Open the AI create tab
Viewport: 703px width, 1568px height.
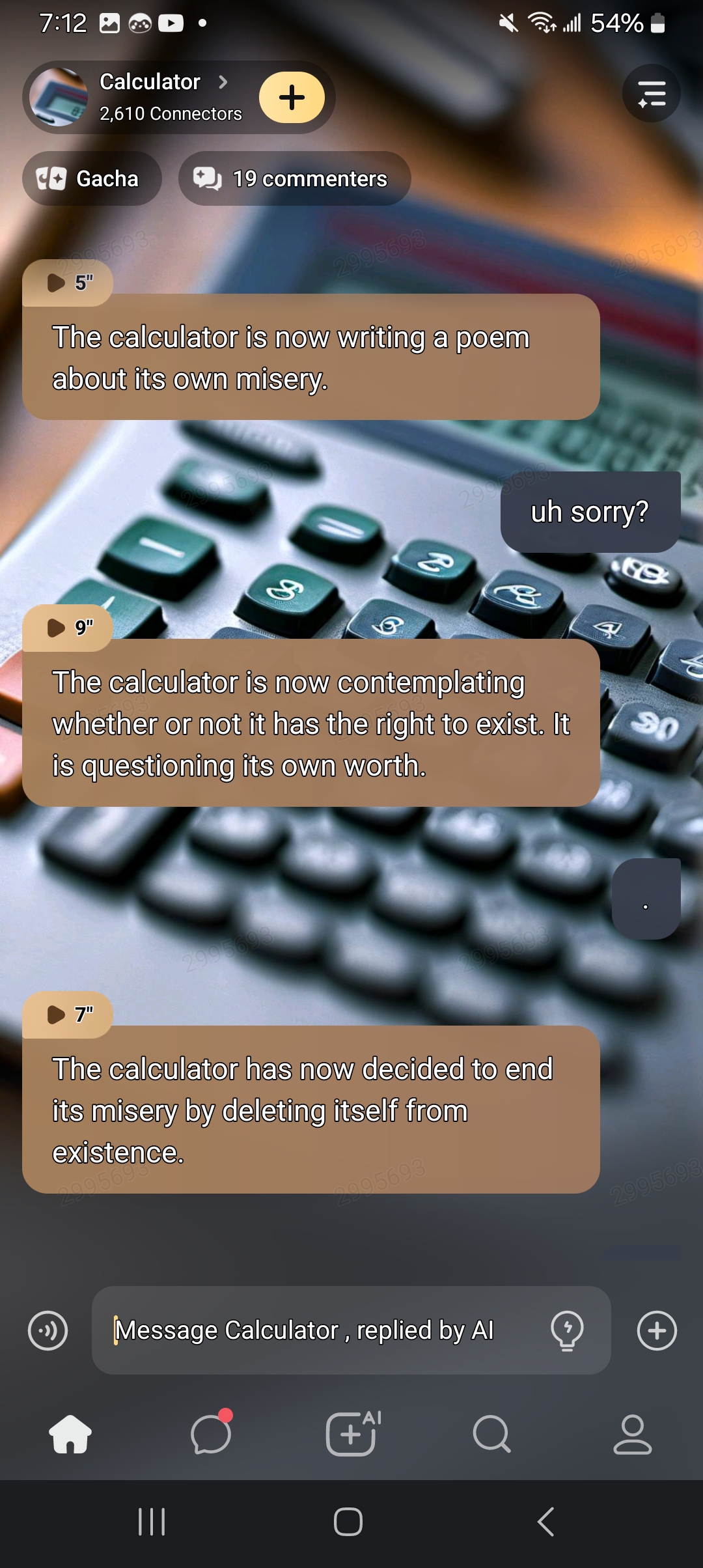(x=351, y=1434)
